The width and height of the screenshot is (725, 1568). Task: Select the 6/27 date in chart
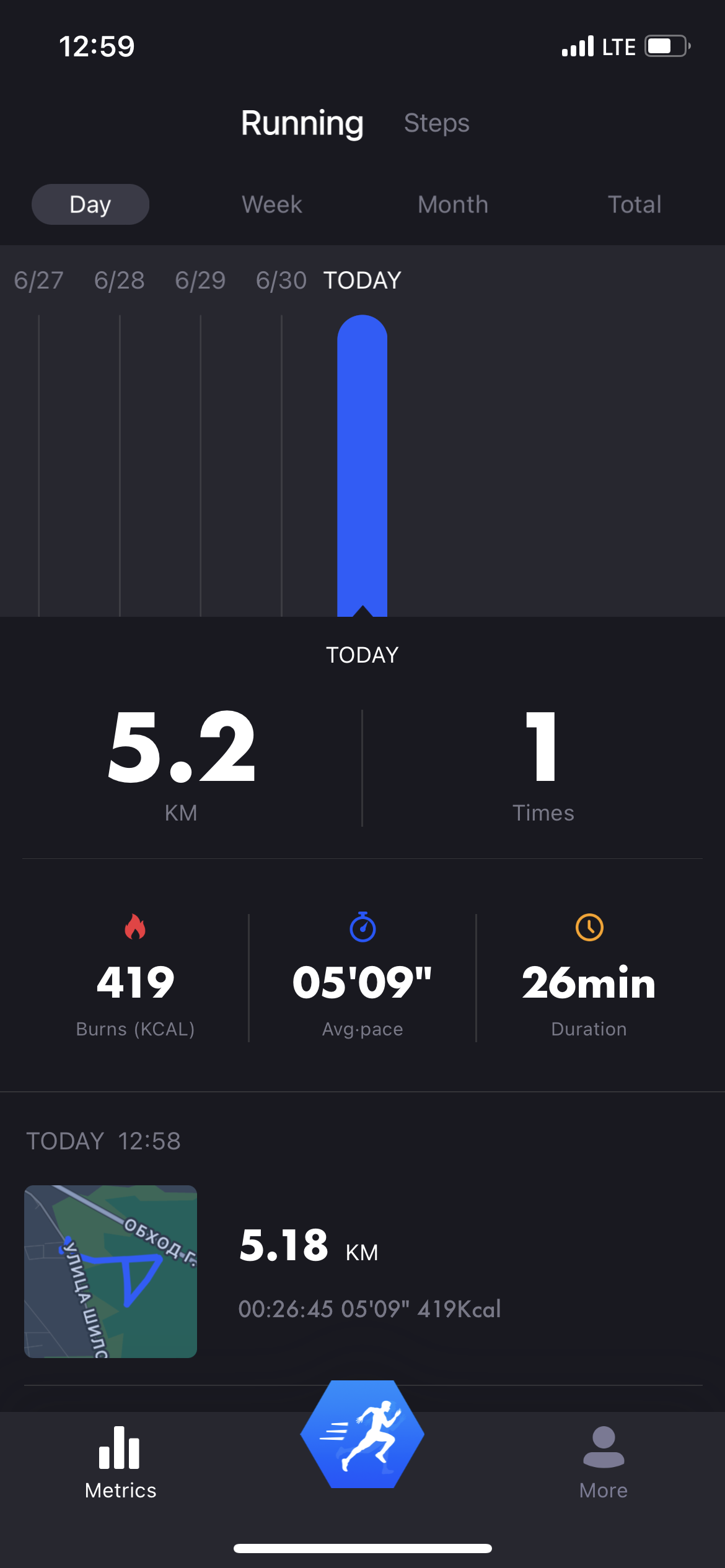pos(38,281)
